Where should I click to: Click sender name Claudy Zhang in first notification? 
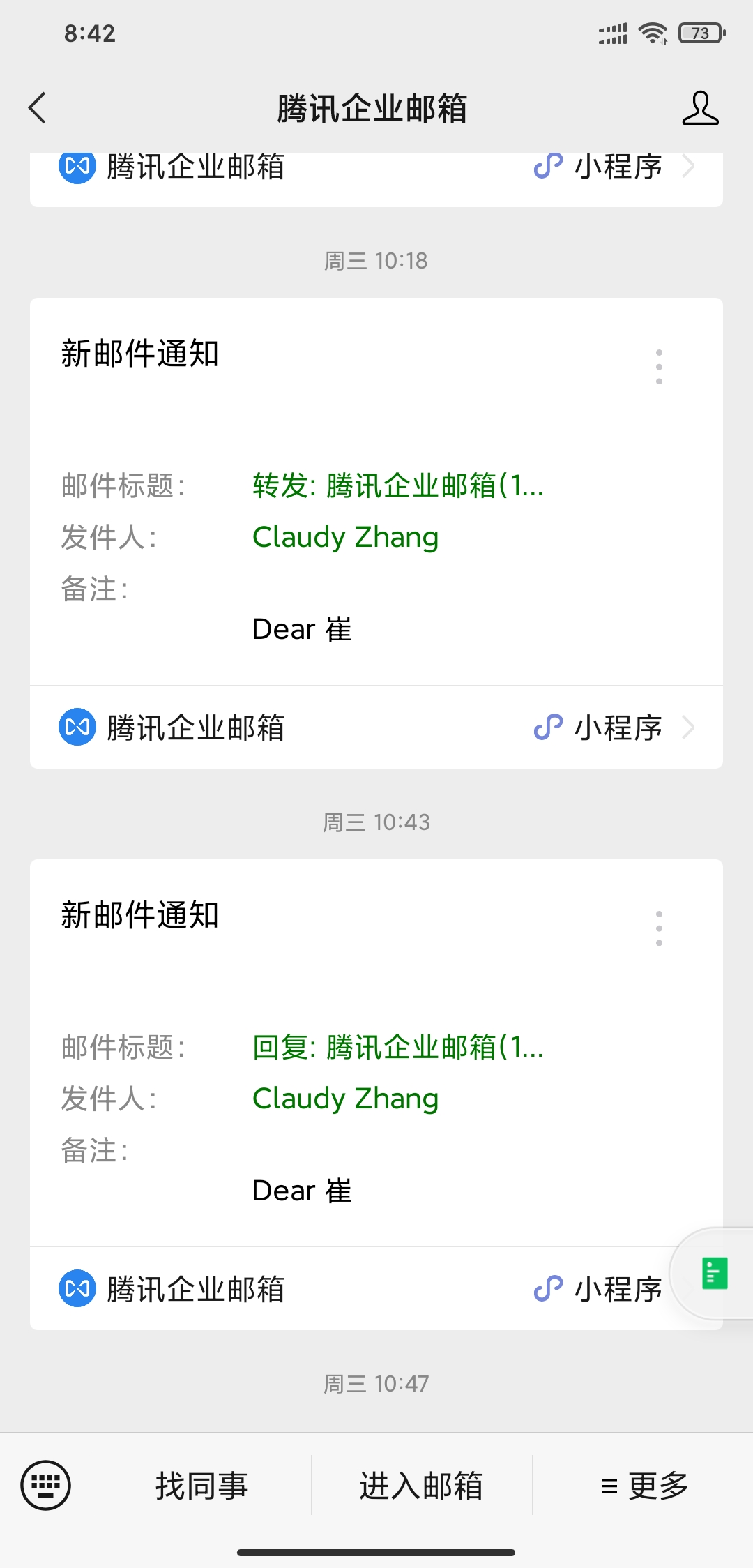coord(346,537)
